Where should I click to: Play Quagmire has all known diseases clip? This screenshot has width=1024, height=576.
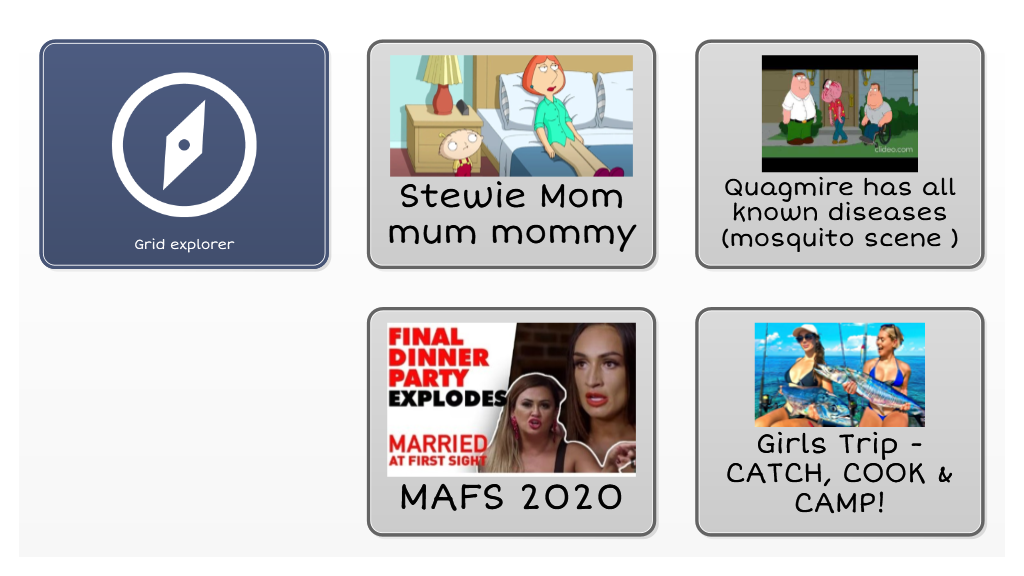pyautogui.click(x=839, y=154)
